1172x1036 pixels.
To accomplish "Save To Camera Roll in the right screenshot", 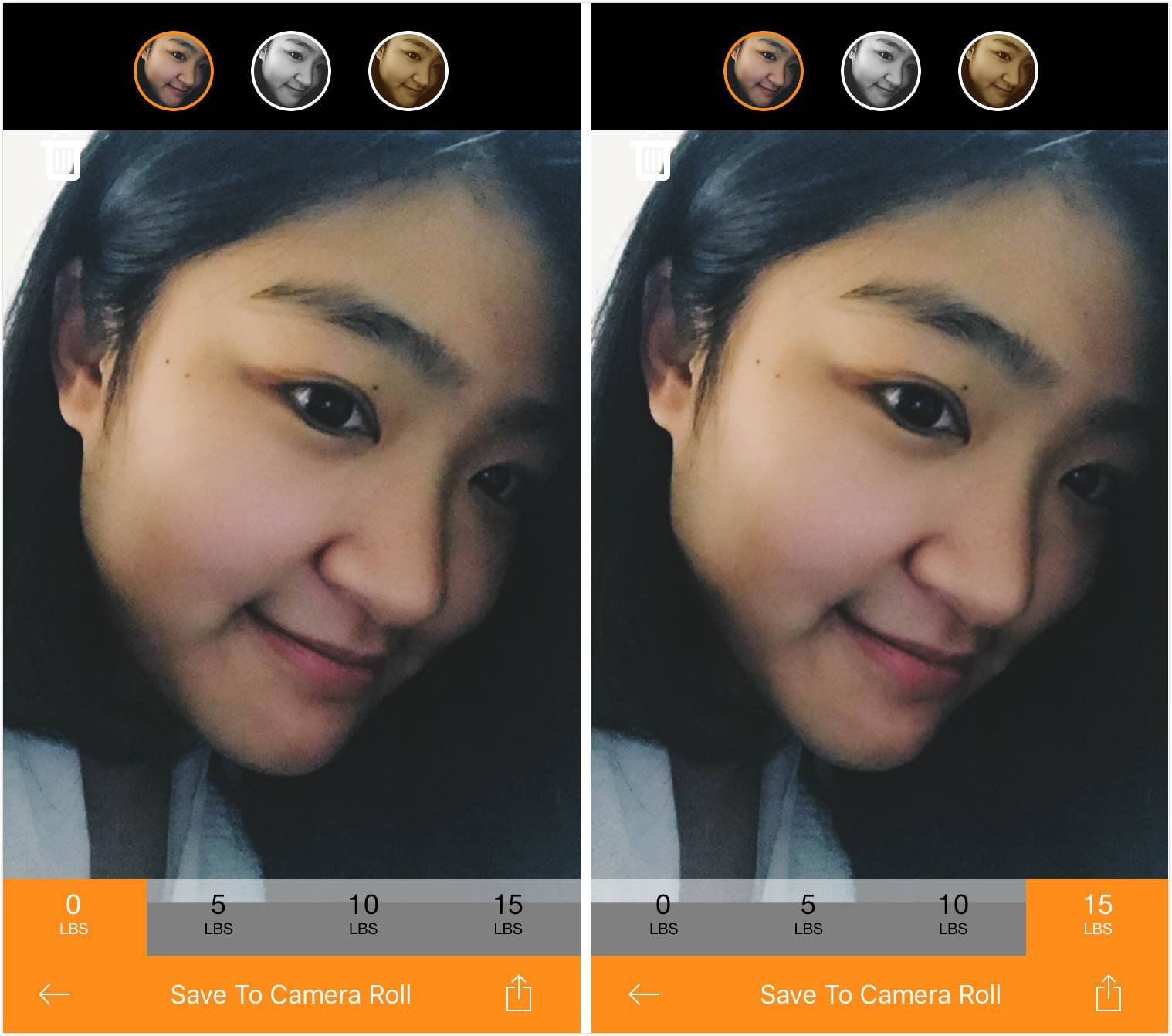I will [x=881, y=994].
